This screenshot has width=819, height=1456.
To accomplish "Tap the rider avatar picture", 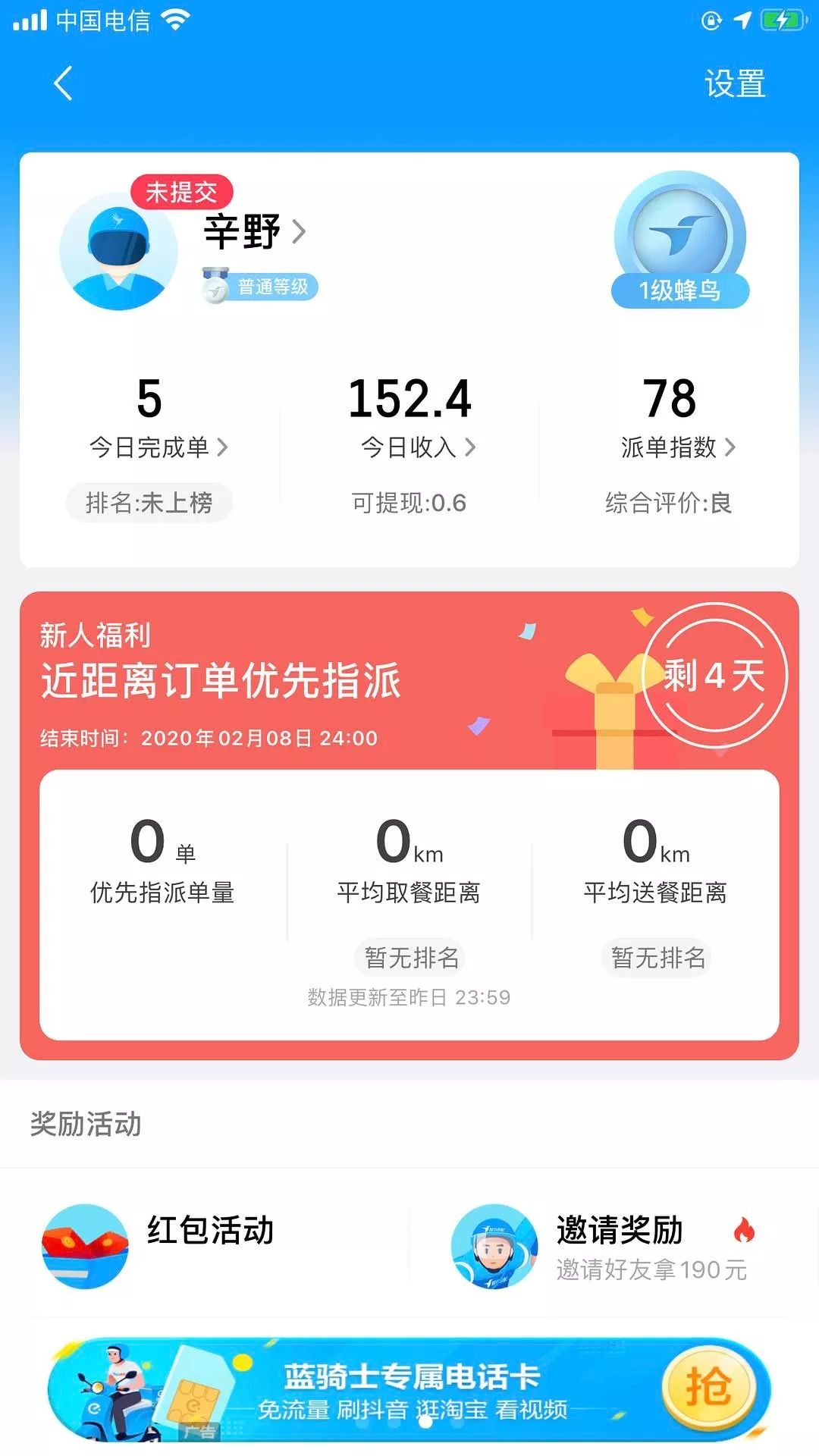I will pos(118,252).
